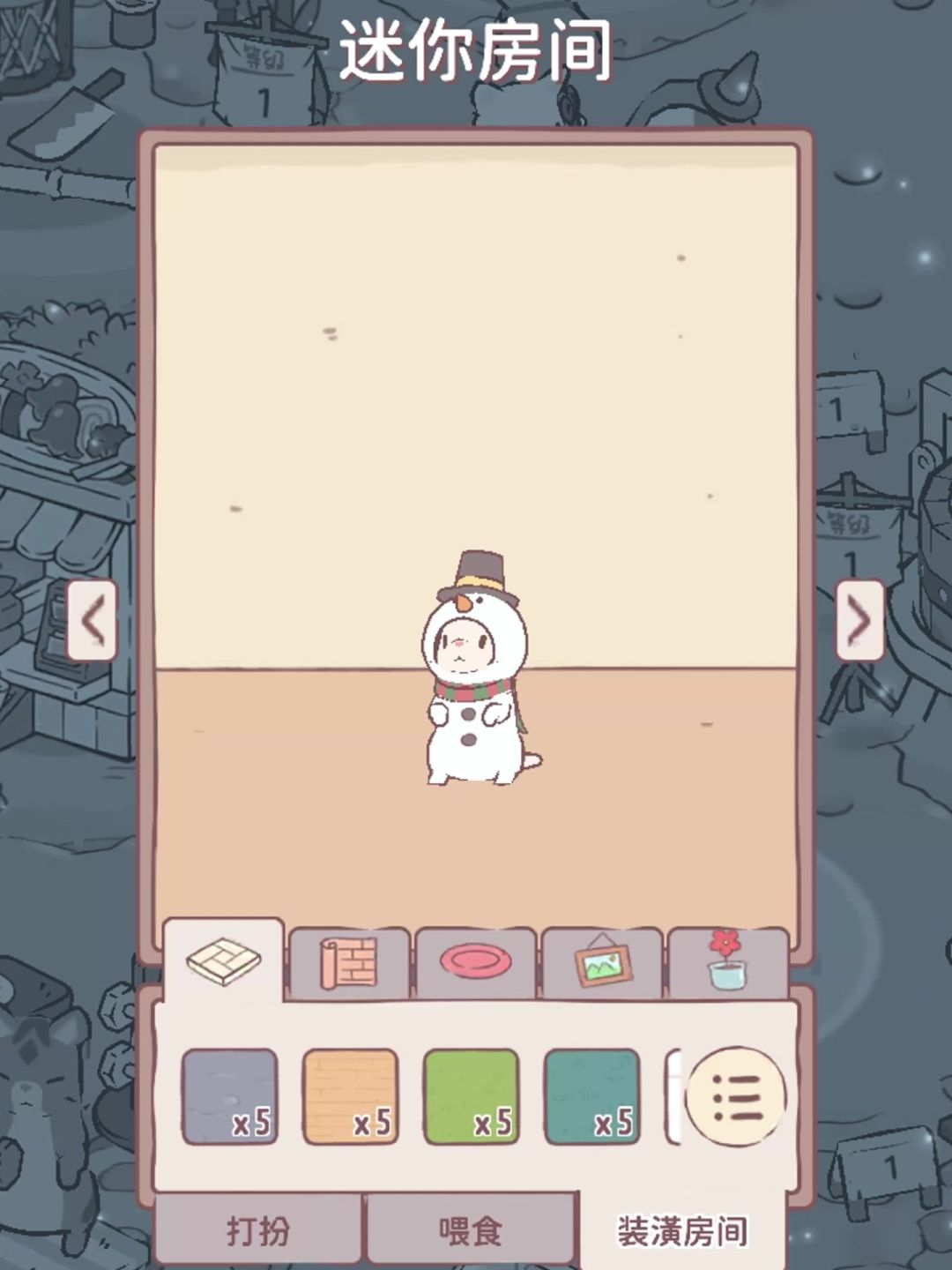
Task: Switch to the 喂食 tab
Action: click(x=470, y=1230)
